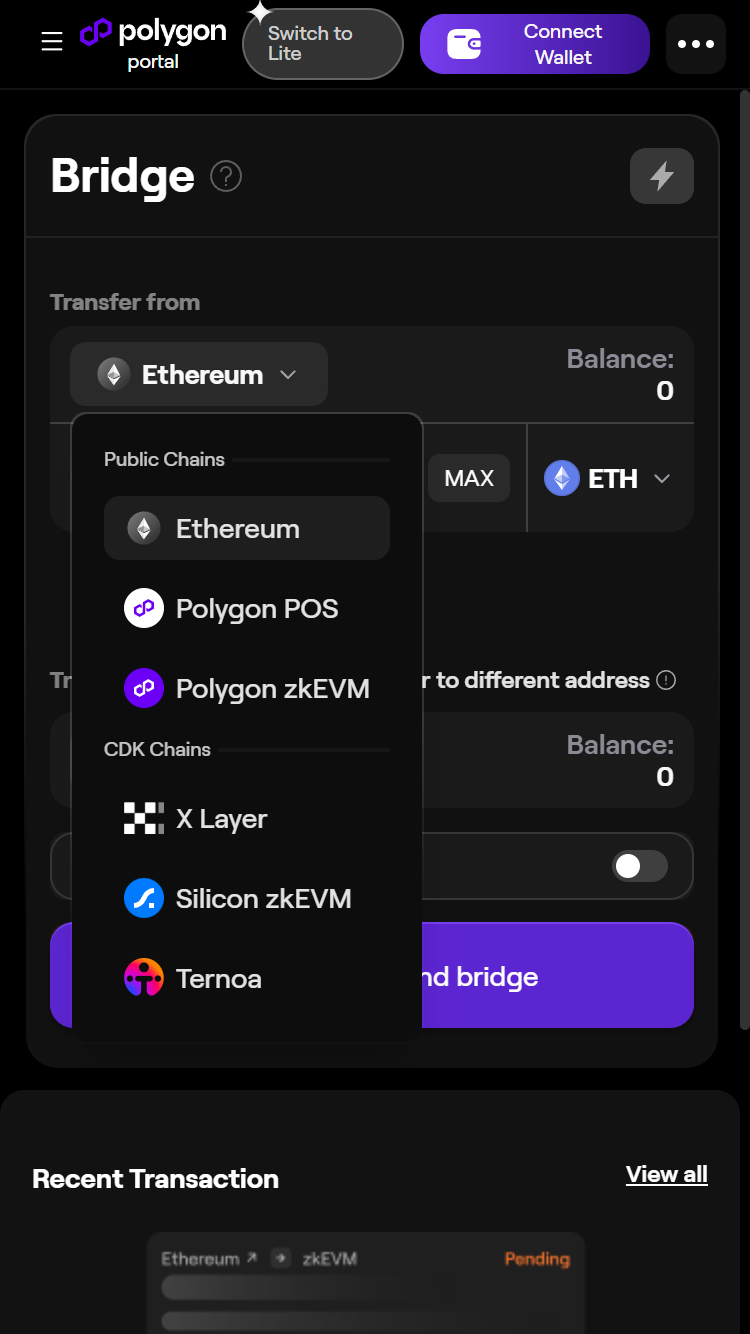Open the Bridge help question mark

[226, 177]
